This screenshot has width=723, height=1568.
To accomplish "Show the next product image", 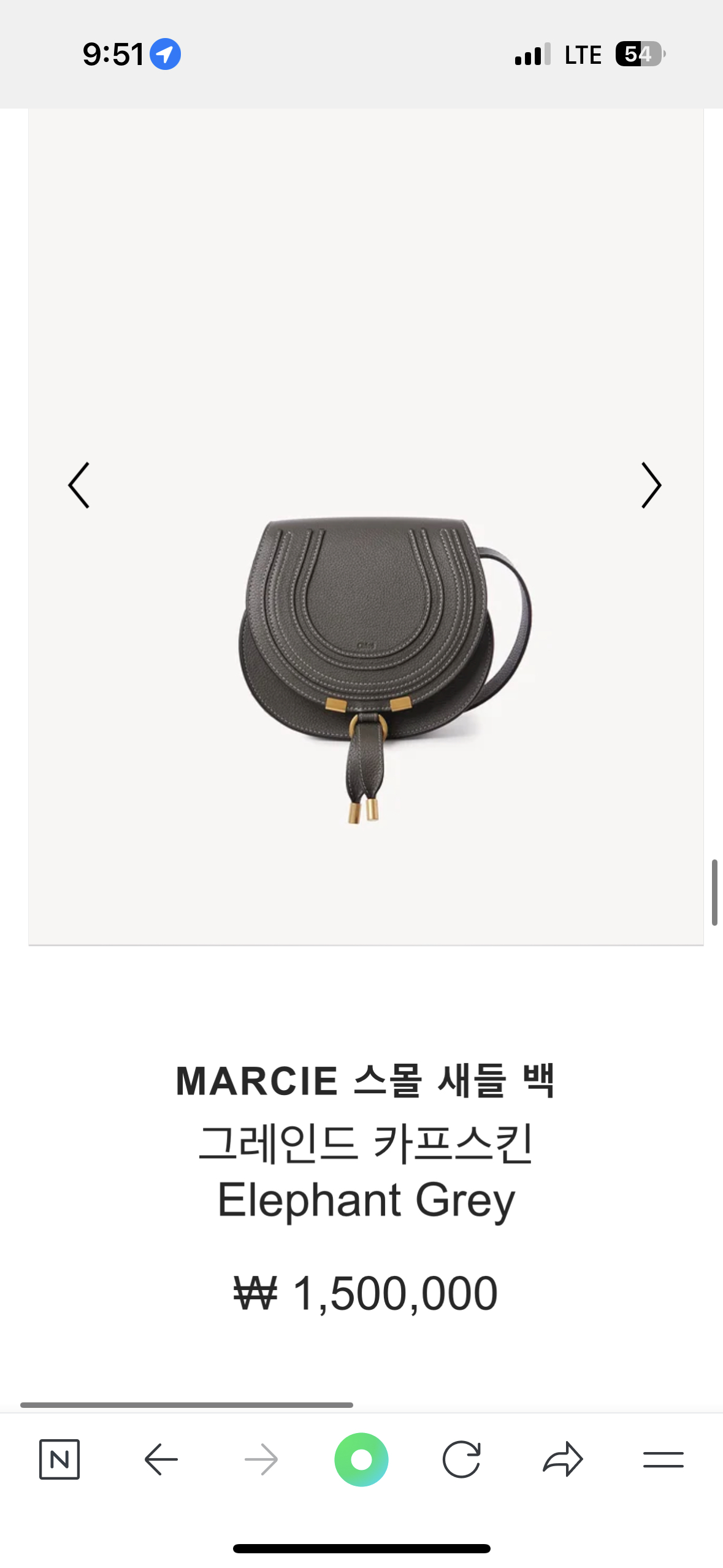I will pyautogui.click(x=651, y=485).
